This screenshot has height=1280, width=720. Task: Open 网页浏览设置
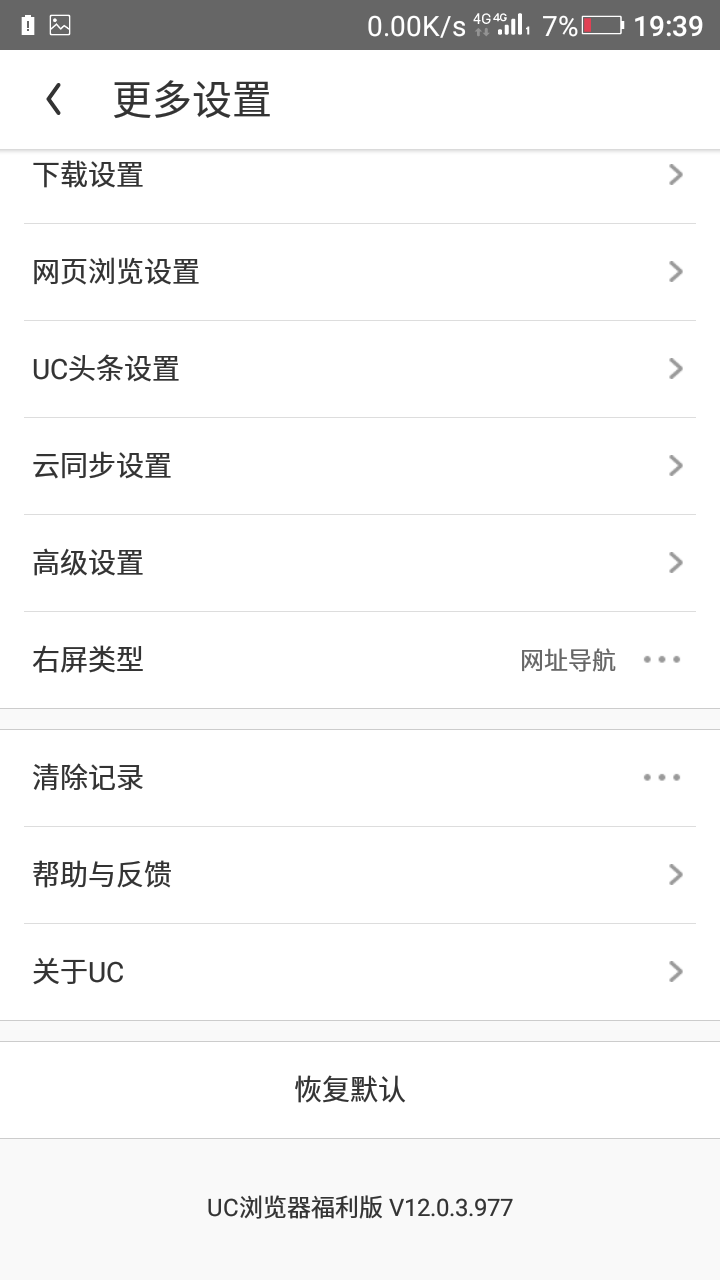(x=360, y=272)
